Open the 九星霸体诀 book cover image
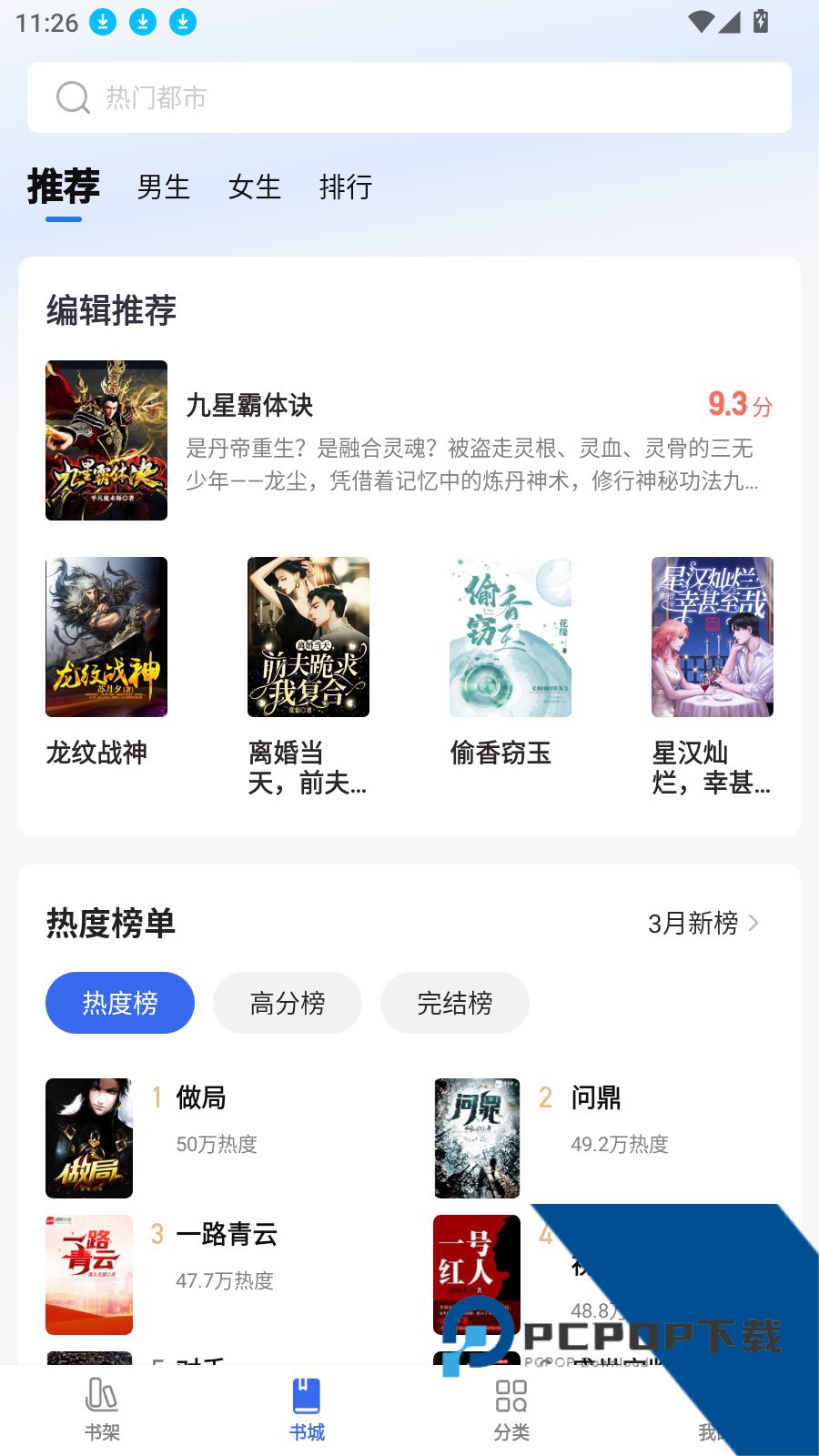Image resolution: width=819 pixels, height=1456 pixels. point(106,440)
